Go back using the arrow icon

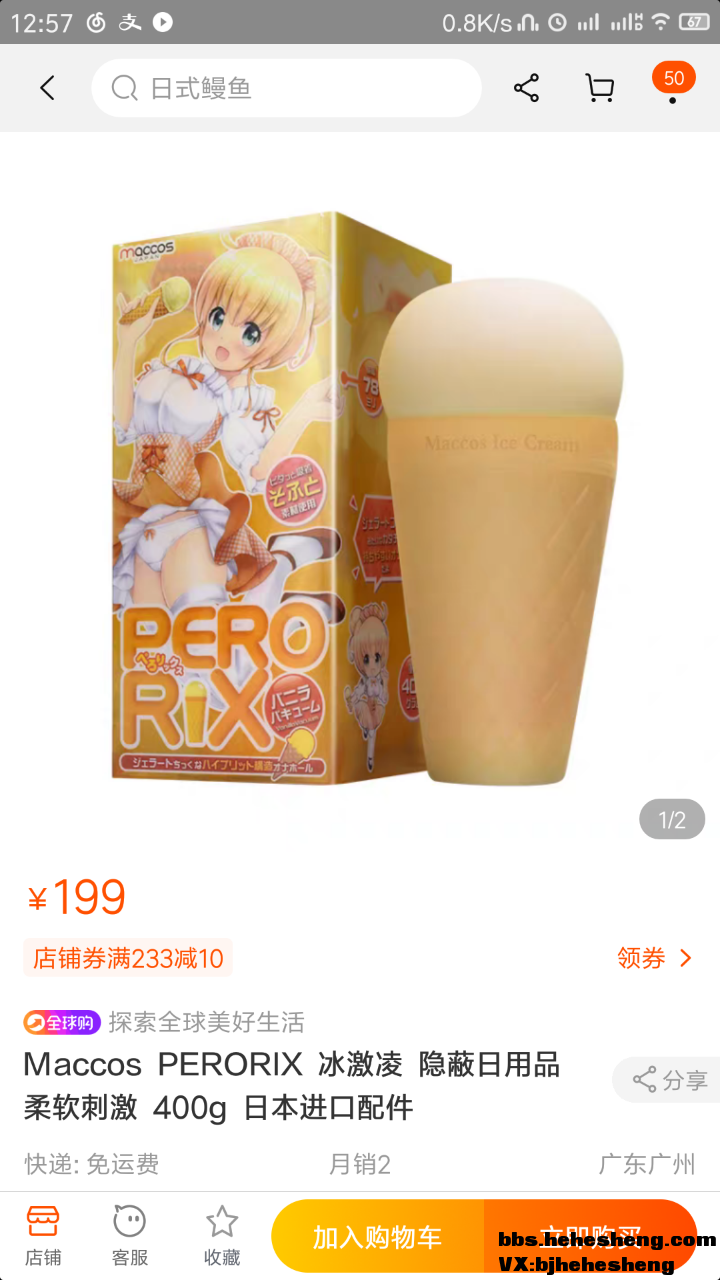point(47,88)
